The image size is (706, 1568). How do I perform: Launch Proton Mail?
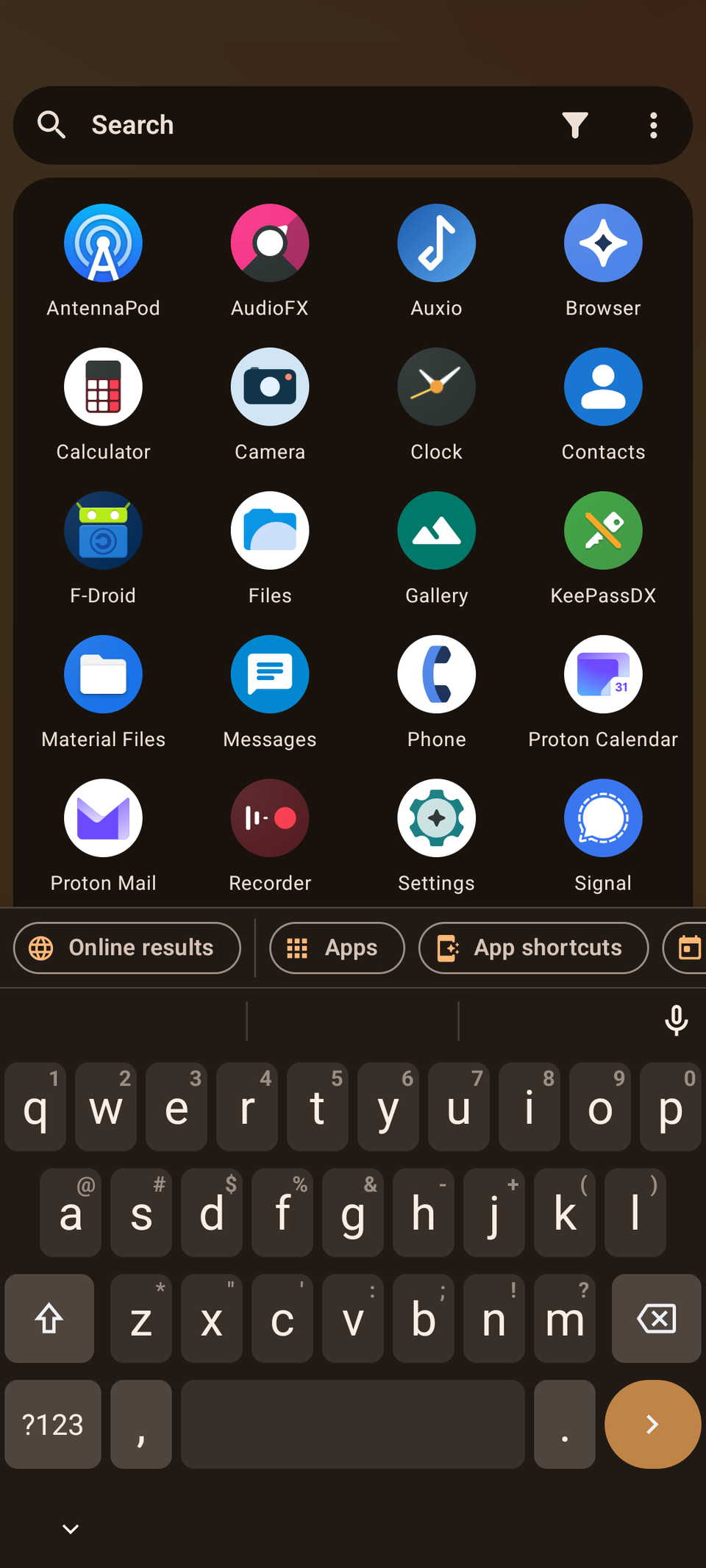(x=103, y=818)
